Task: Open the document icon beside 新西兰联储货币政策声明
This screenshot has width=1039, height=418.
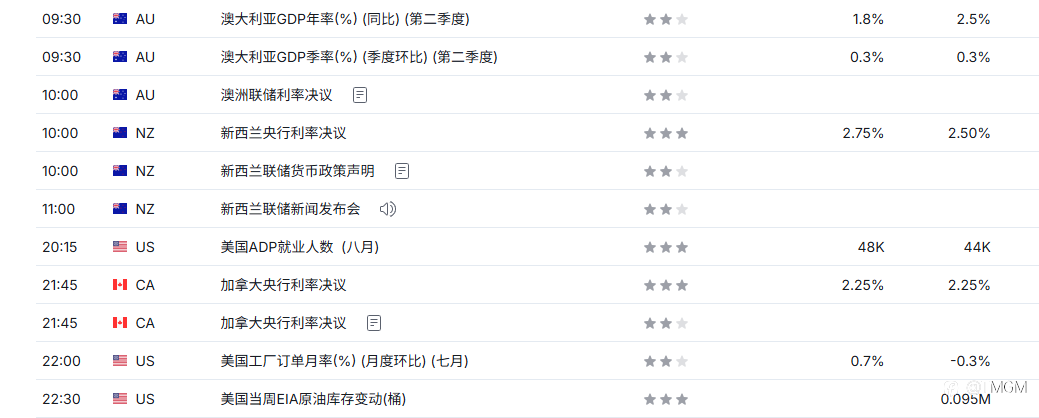Action: click(x=402, y=172)
